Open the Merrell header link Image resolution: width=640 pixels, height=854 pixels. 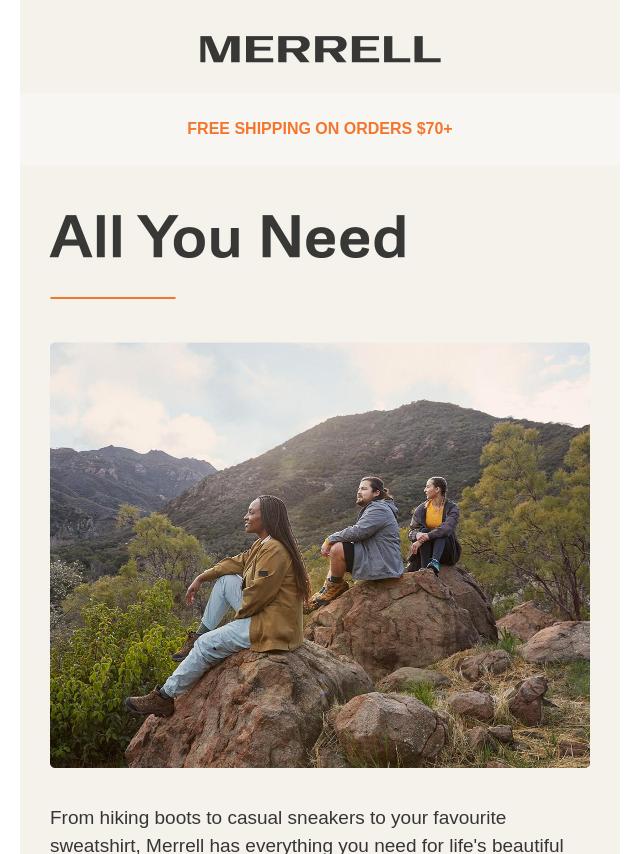click(320, 49)
